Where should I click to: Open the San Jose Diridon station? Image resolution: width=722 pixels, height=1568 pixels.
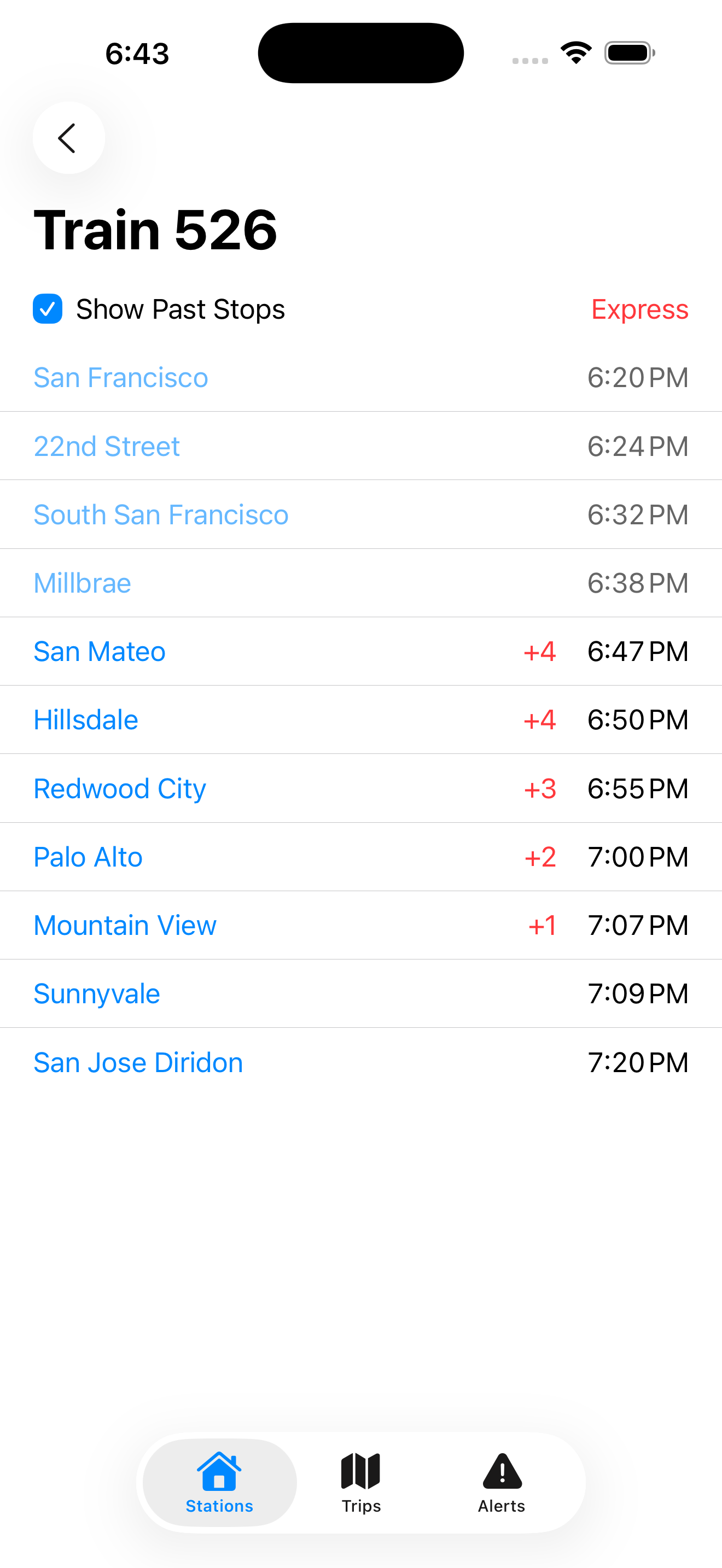pos(138,1063)
